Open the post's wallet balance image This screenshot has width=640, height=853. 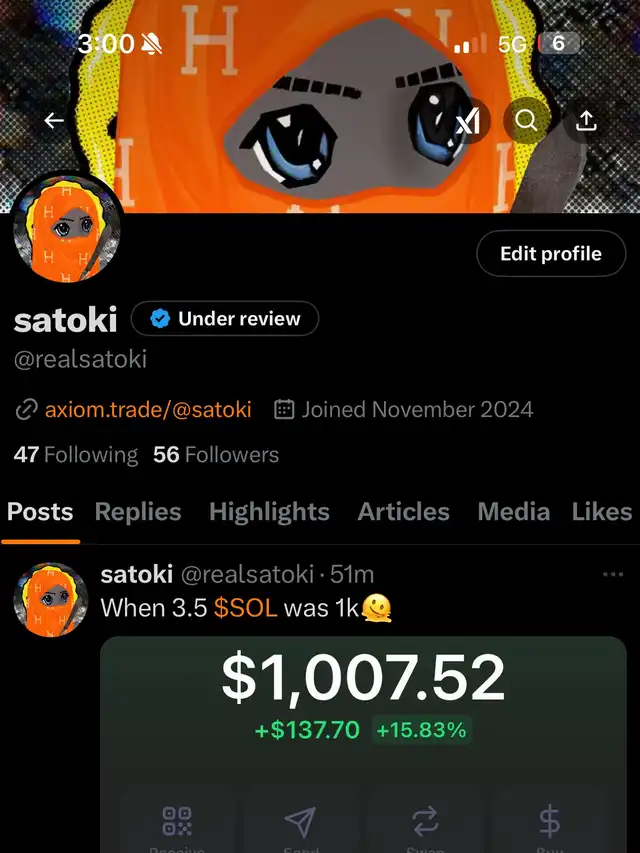[x=363, y=740]
